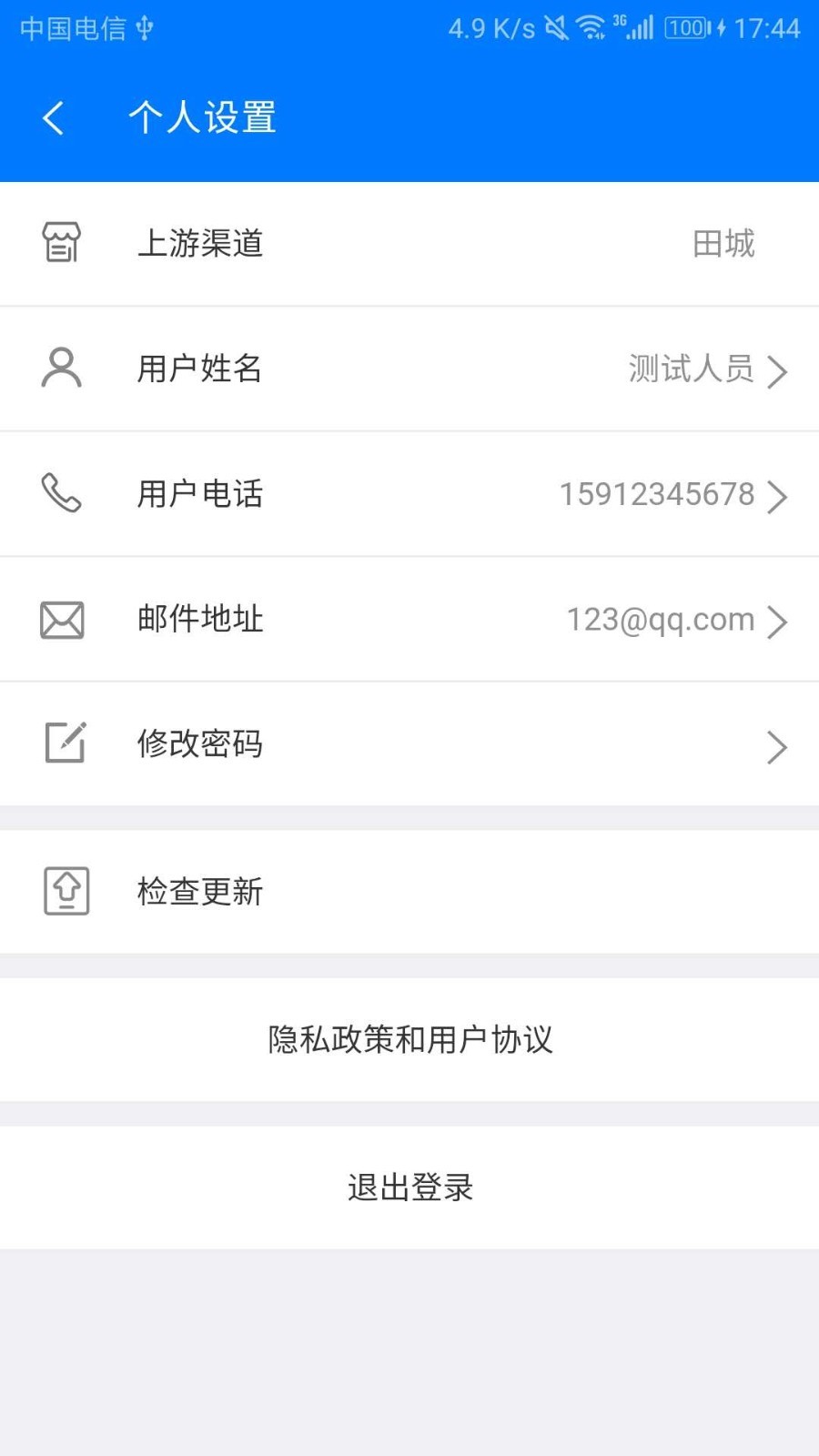This screenshot has height=1456, width=819.
Task: Click the telephone icon beside 用户电话
Action: pos(62,492)
